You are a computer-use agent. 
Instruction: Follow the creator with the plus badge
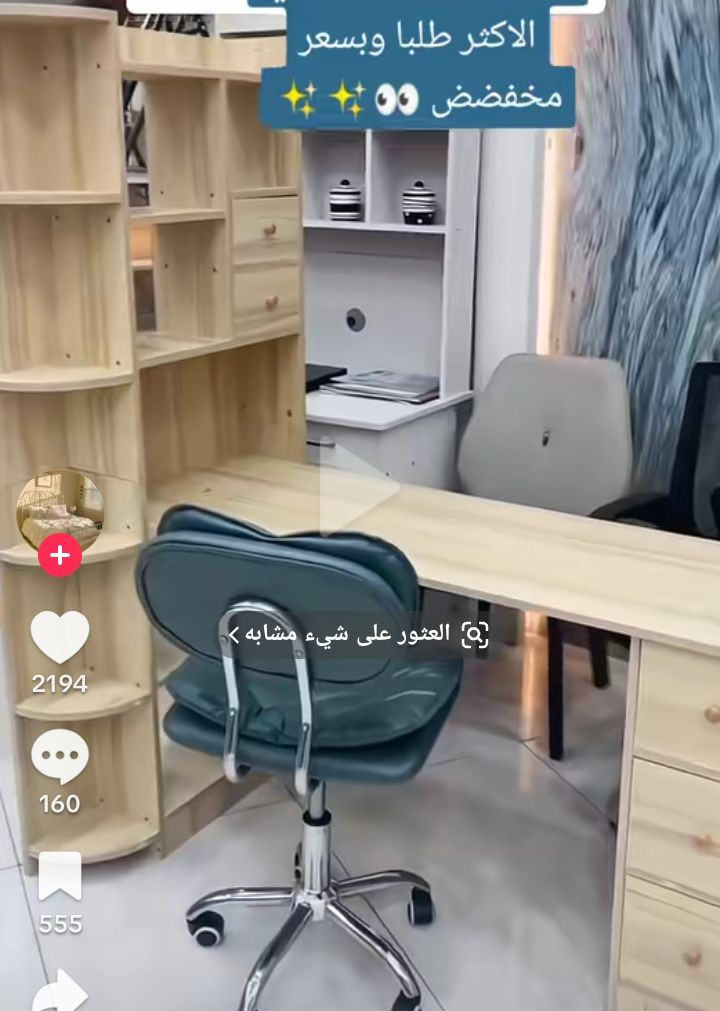(60, 555)
